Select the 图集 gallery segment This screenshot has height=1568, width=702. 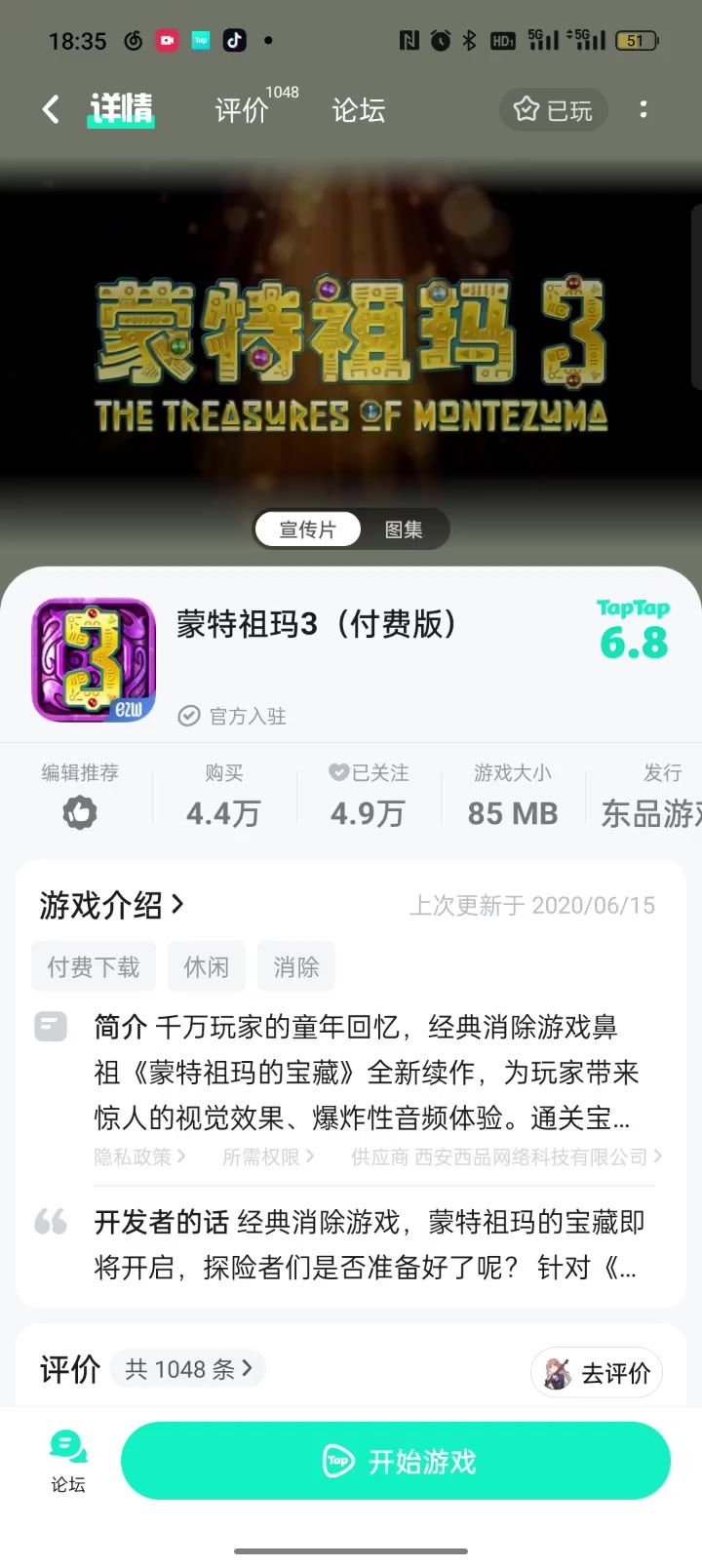point(404,529)
